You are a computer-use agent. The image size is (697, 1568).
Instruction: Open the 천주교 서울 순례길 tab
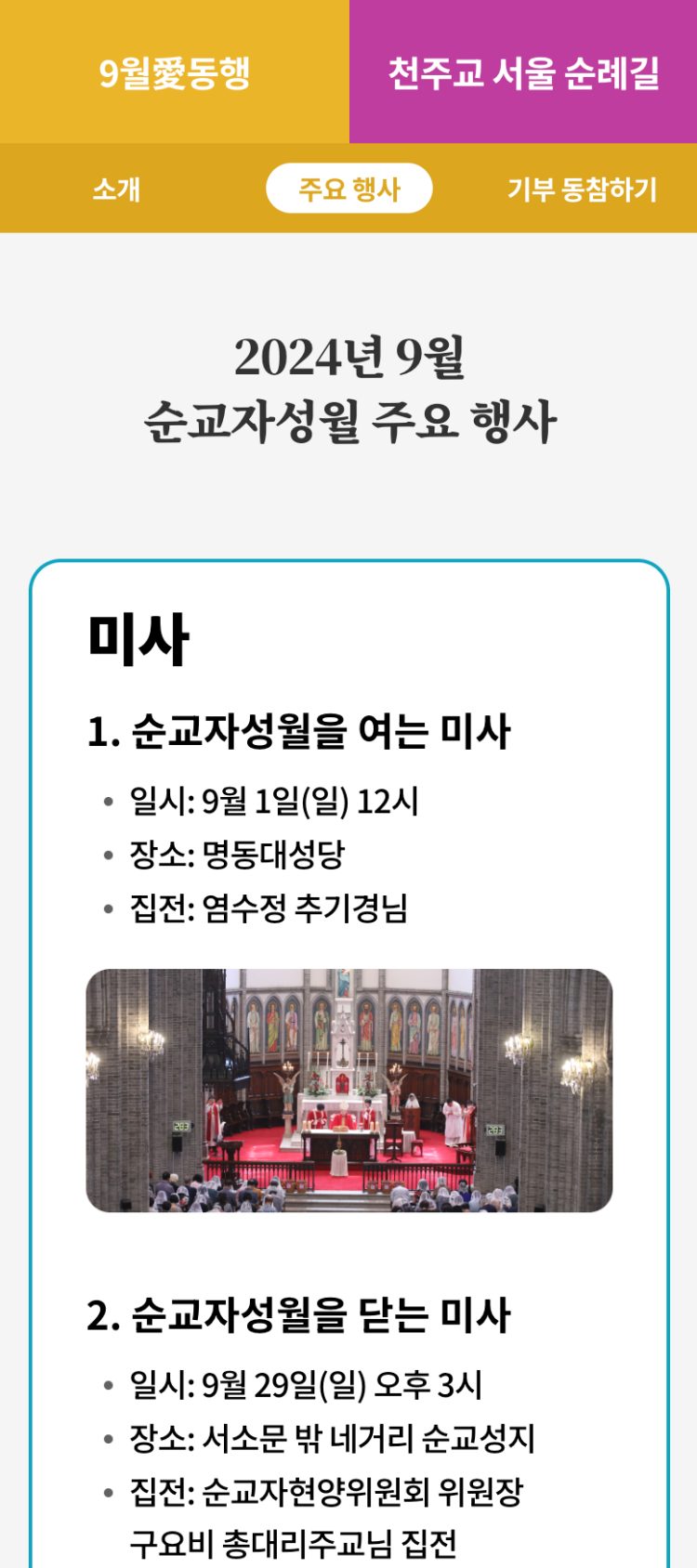point(523,72)
